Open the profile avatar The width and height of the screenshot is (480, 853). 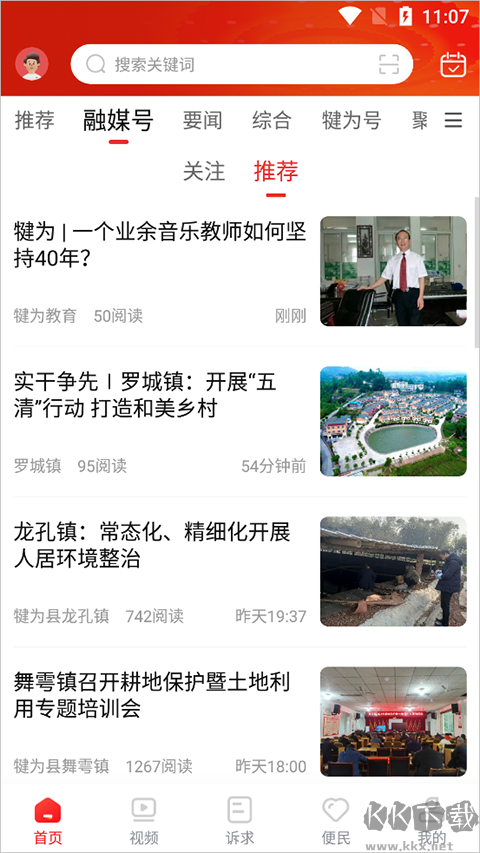point(32,64)
